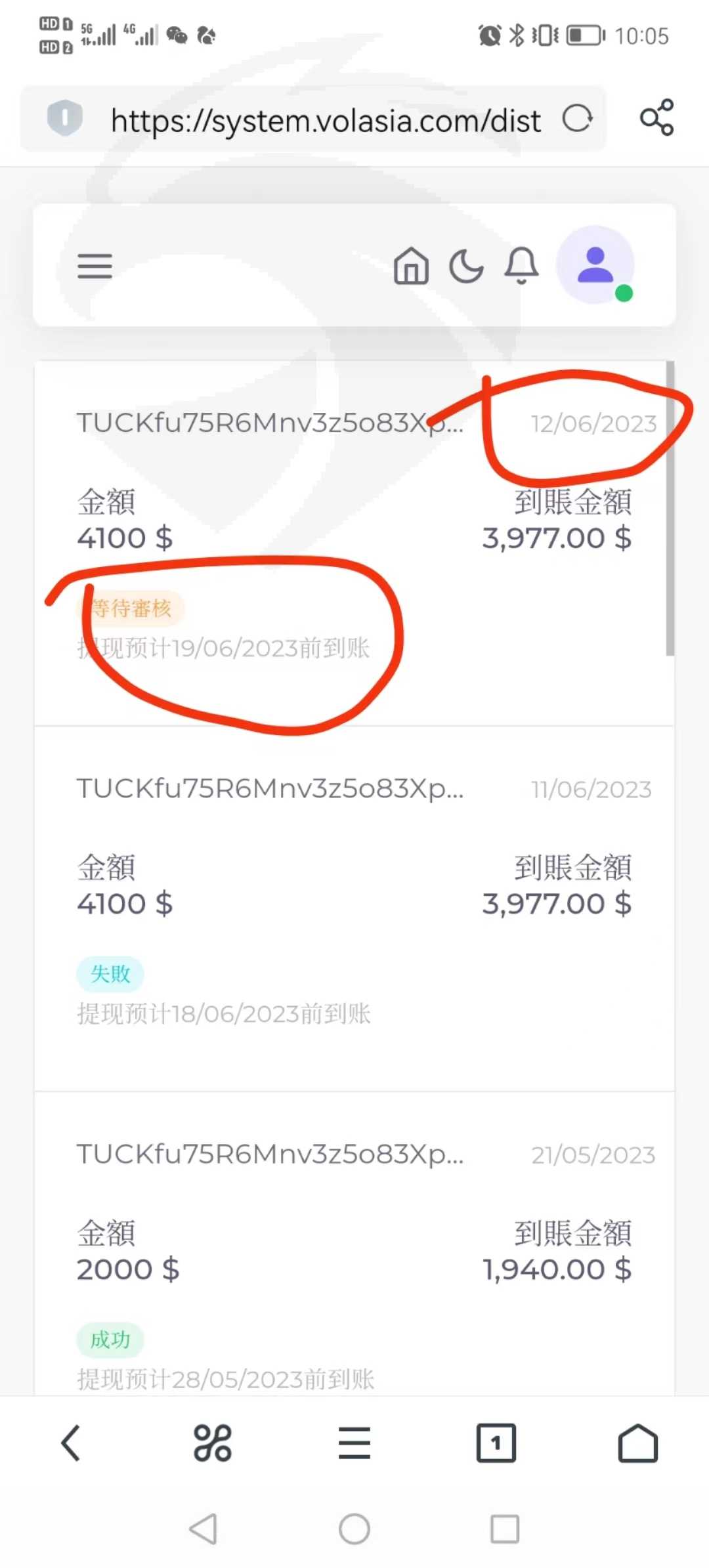Open the browser tools grid icon

213,1443
